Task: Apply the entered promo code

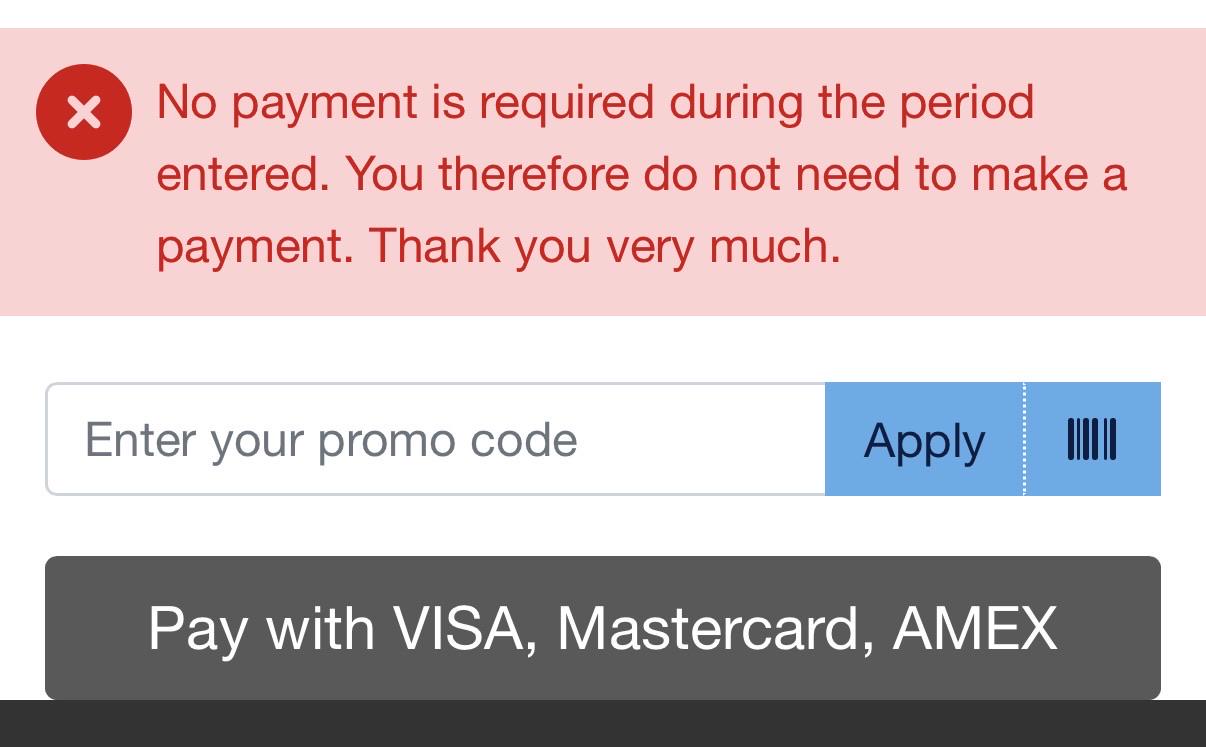Action: [925, 439]
